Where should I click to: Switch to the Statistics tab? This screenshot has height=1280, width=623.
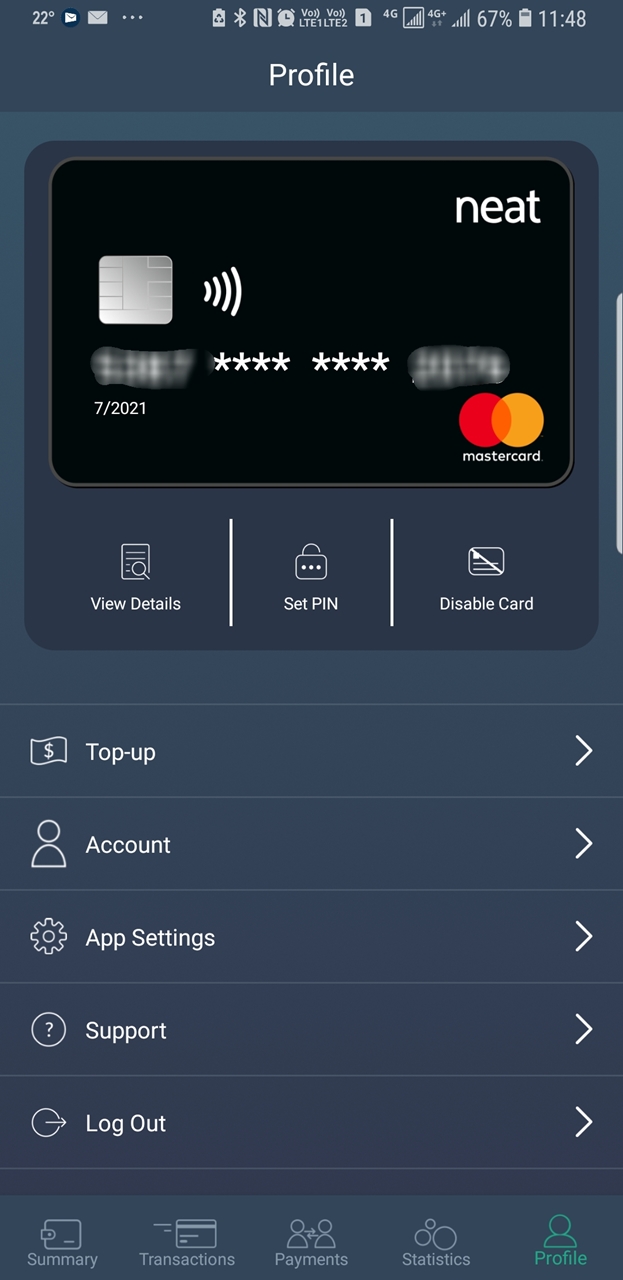[x=436, y=1242]
